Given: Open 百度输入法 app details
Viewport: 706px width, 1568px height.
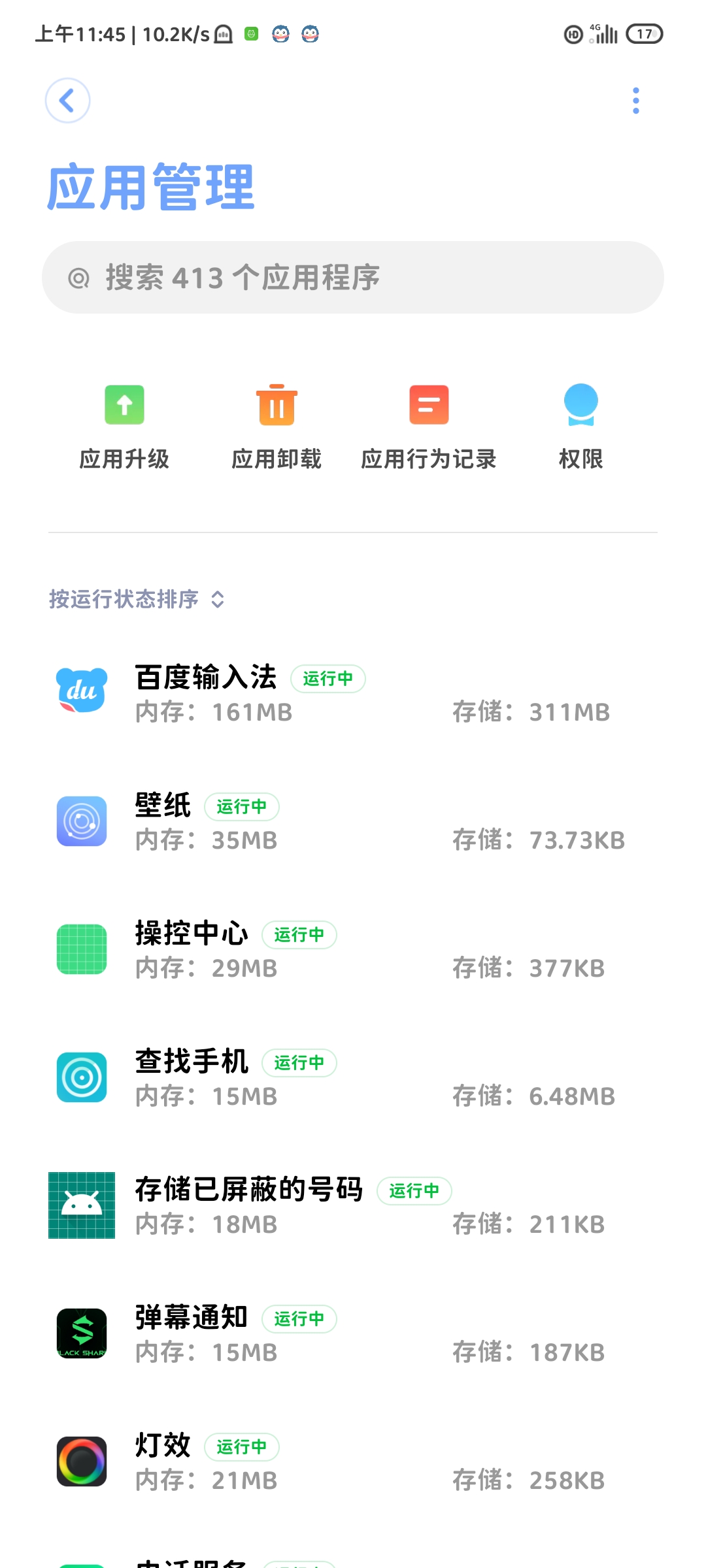Looking at the screenshot, I should click(353, 694).
